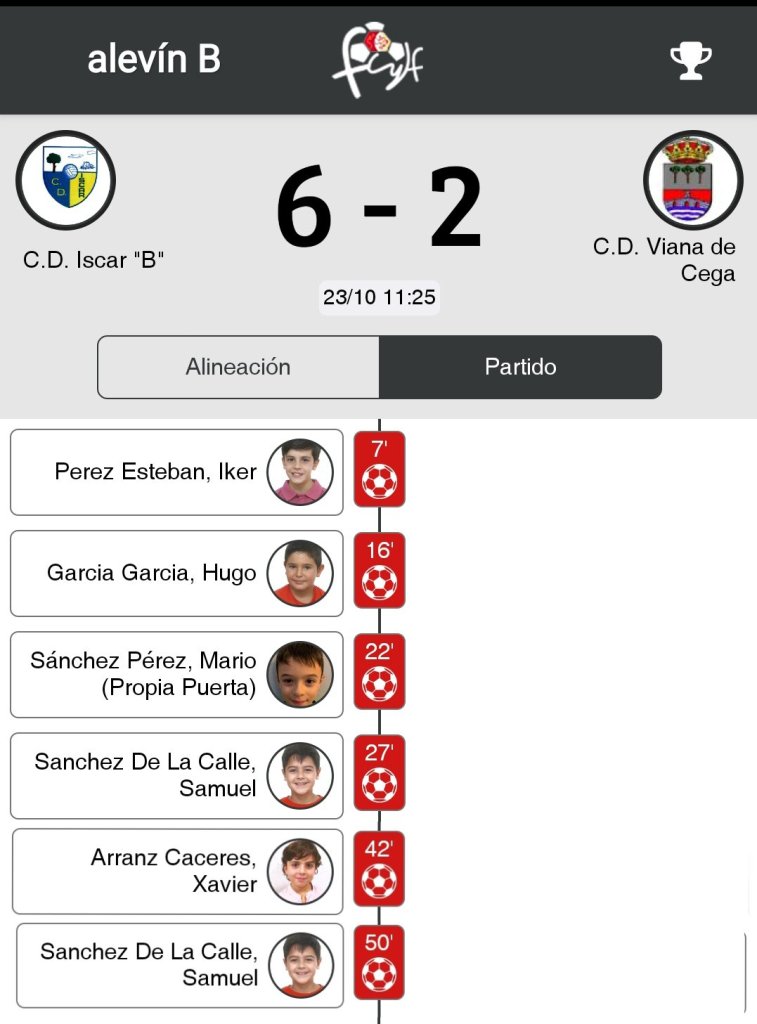Open C.D. Viana de Cega team crest

[x=692, y=181]
